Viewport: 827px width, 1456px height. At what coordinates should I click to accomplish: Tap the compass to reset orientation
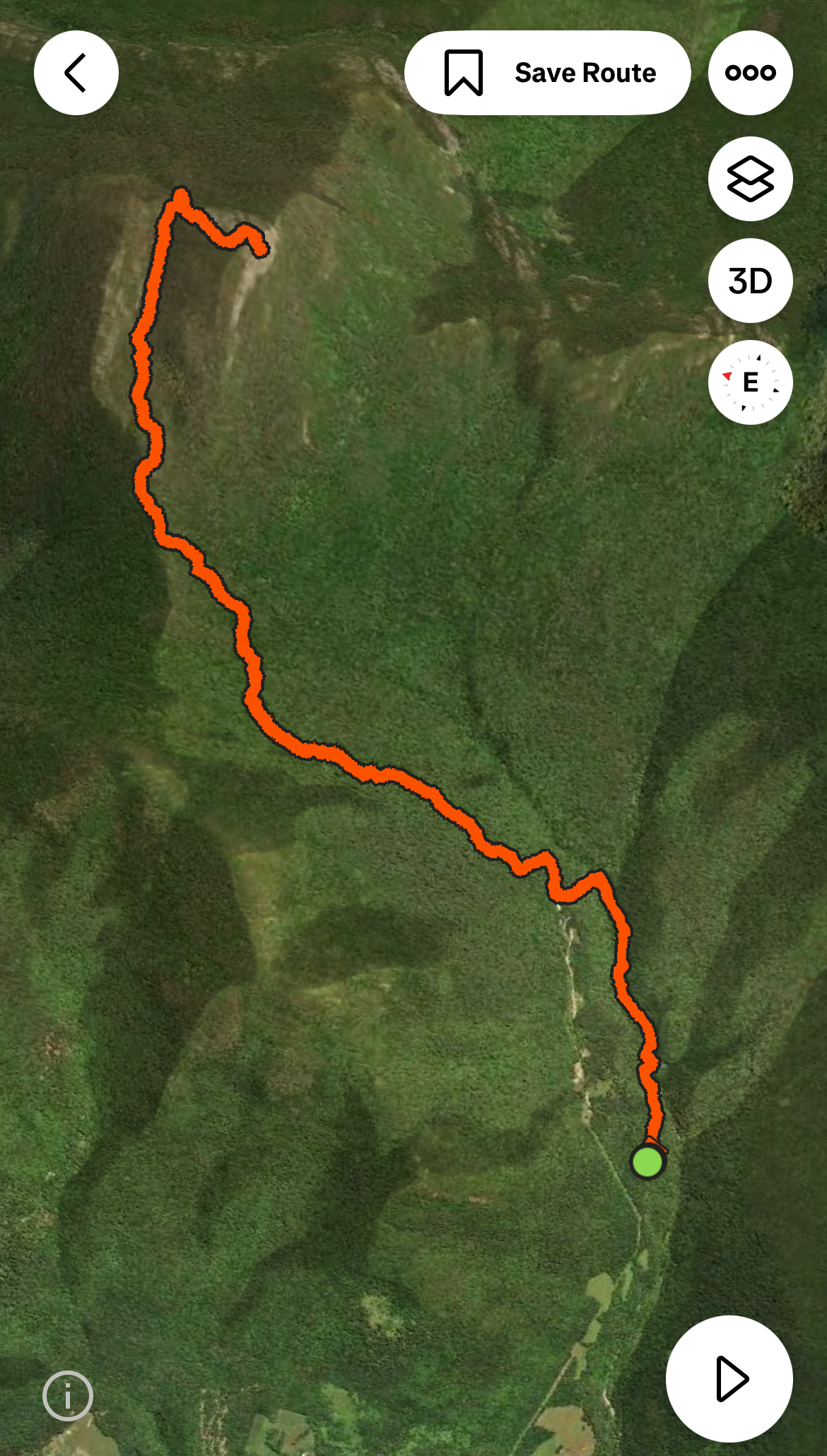750,382
